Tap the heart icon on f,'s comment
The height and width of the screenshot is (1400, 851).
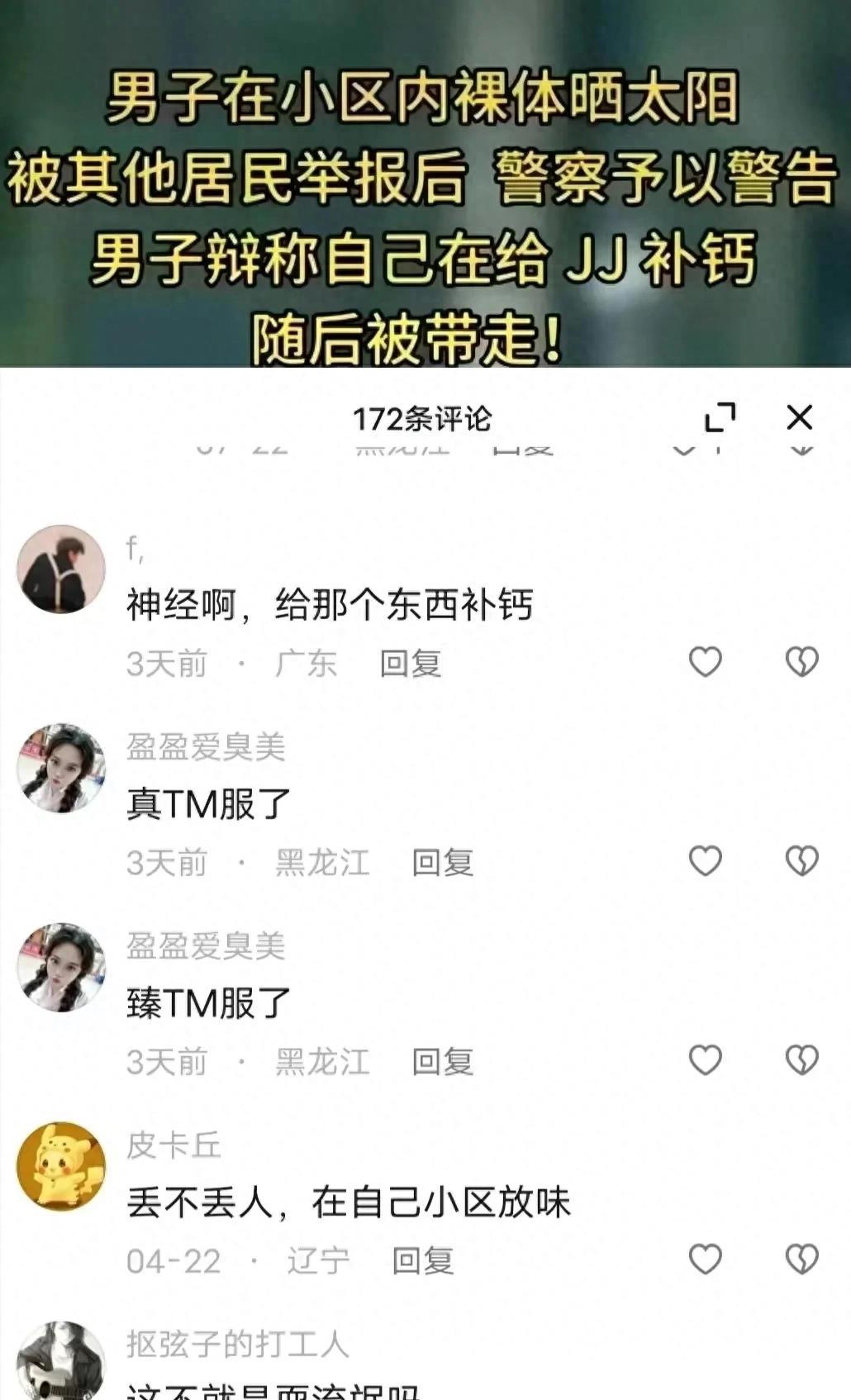tap(706, 661)
